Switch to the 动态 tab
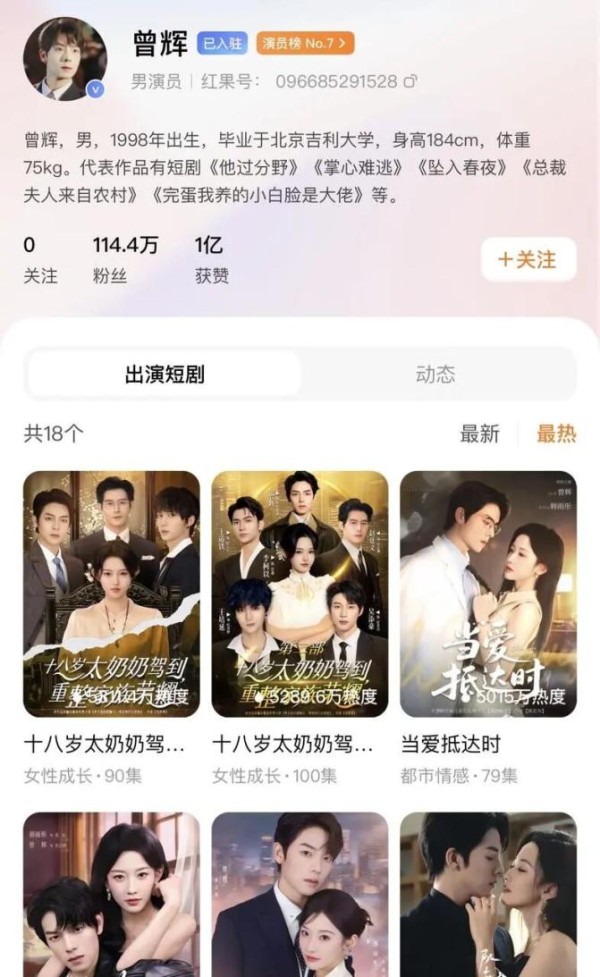Viewport: 600px width, 977px height. [435, 375]
